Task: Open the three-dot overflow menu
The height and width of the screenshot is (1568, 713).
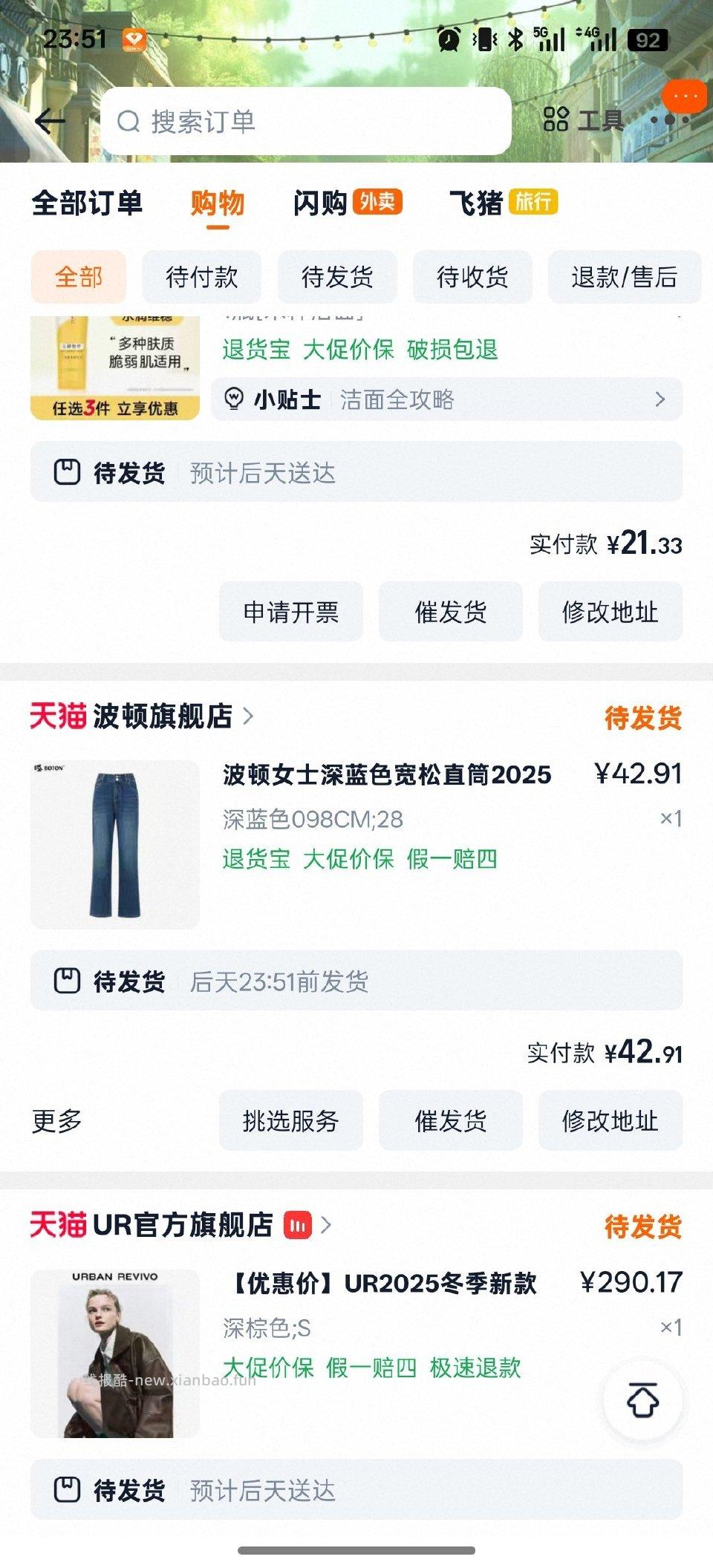Action: (x=671, y=121)
